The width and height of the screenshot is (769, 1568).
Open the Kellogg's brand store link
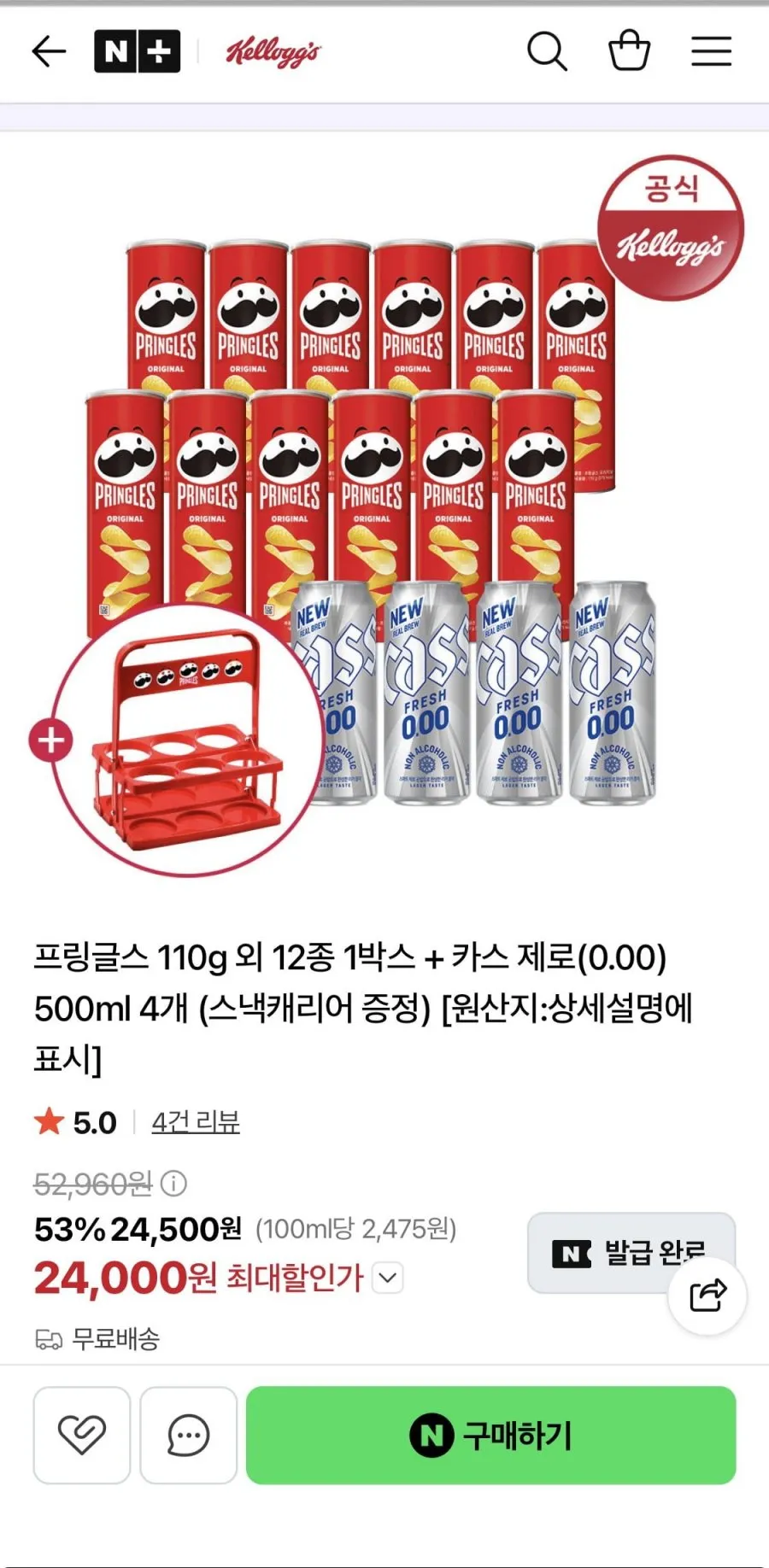pyautogui.click(x=273, y=52)
